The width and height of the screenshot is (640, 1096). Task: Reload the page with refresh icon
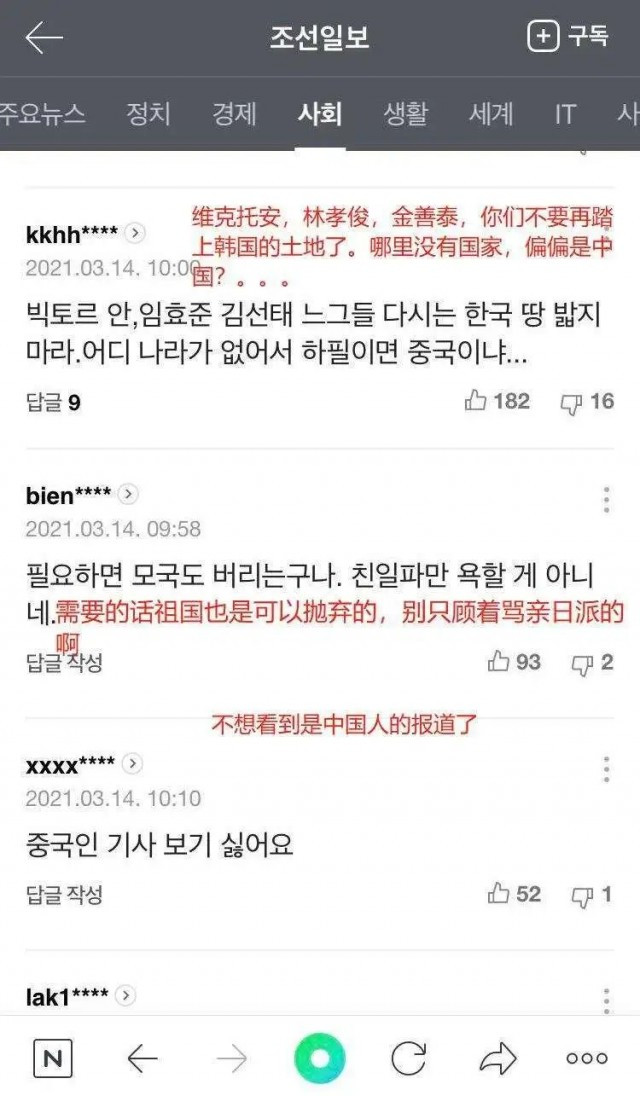tap(409, 1058)
